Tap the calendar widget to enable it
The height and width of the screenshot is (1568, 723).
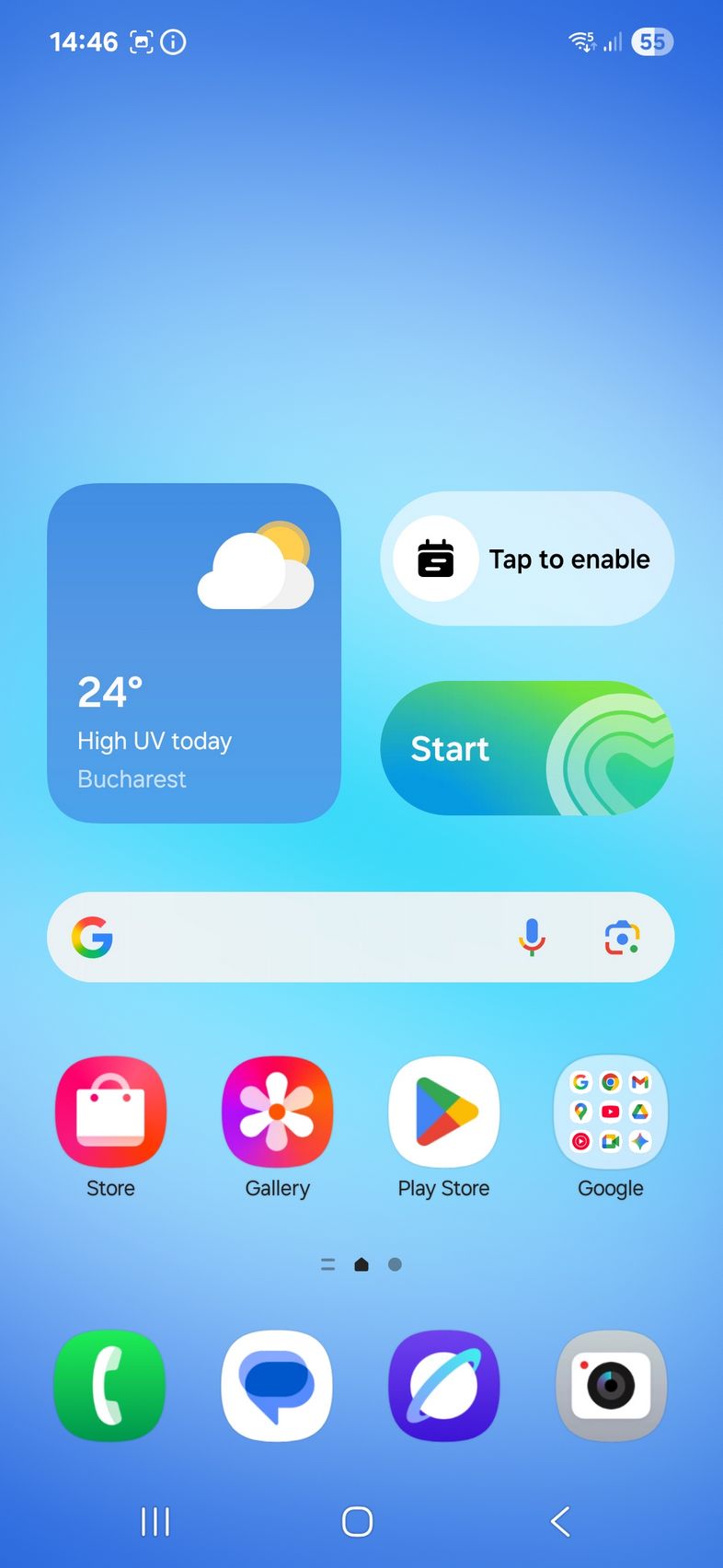(527, 559)
